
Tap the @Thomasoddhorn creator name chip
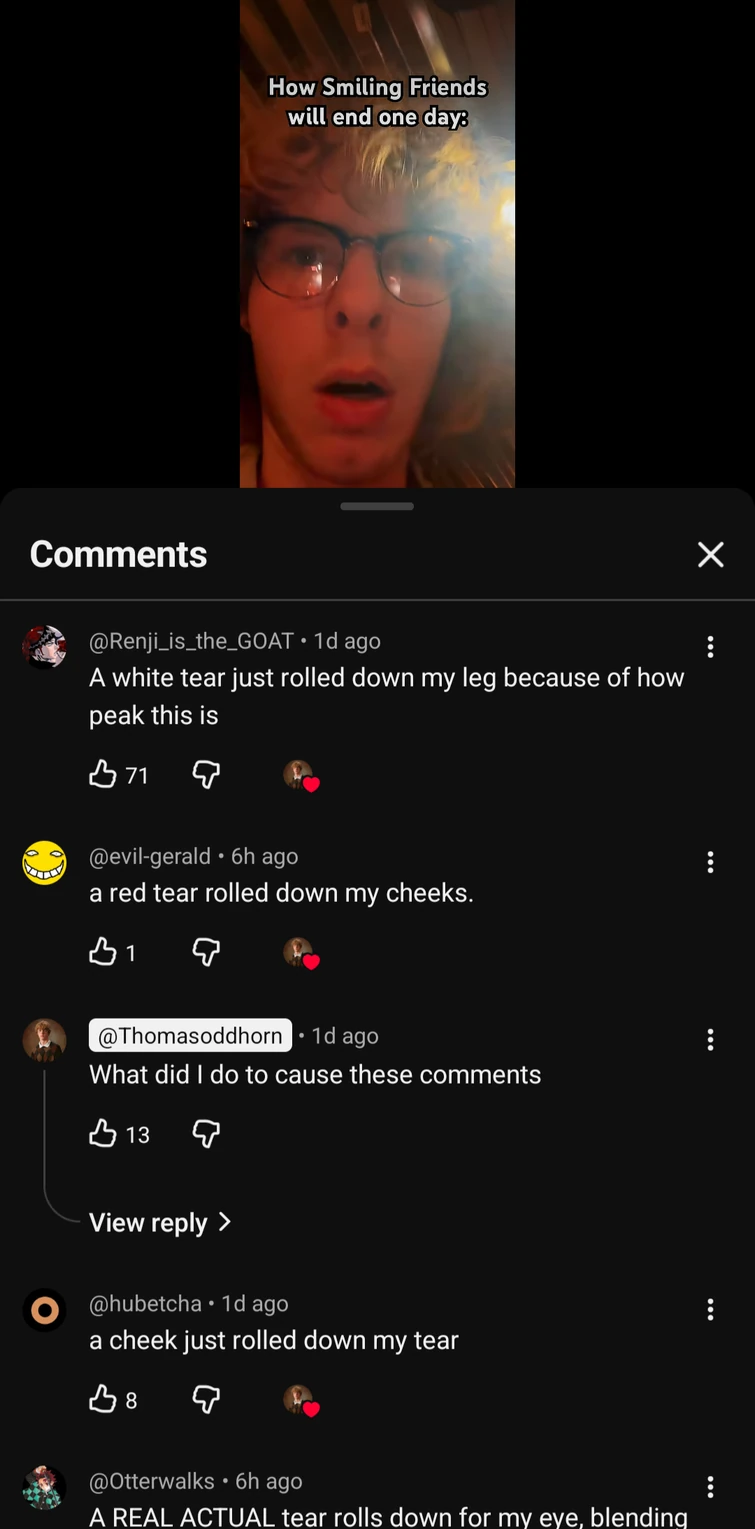[x=190, y=1036]
